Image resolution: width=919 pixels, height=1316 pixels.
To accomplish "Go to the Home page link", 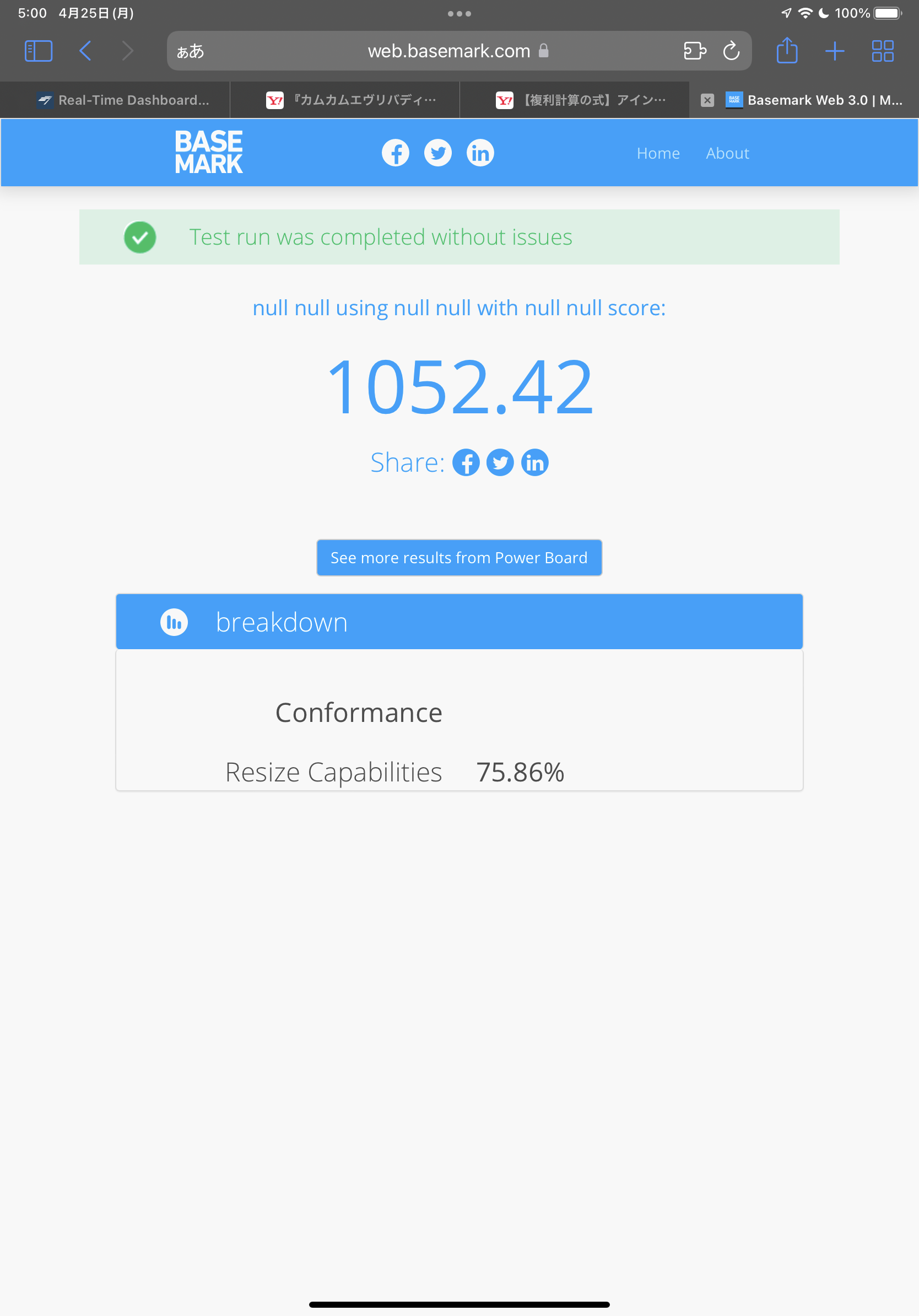I will pyautogui.click(x=658, y=154).
